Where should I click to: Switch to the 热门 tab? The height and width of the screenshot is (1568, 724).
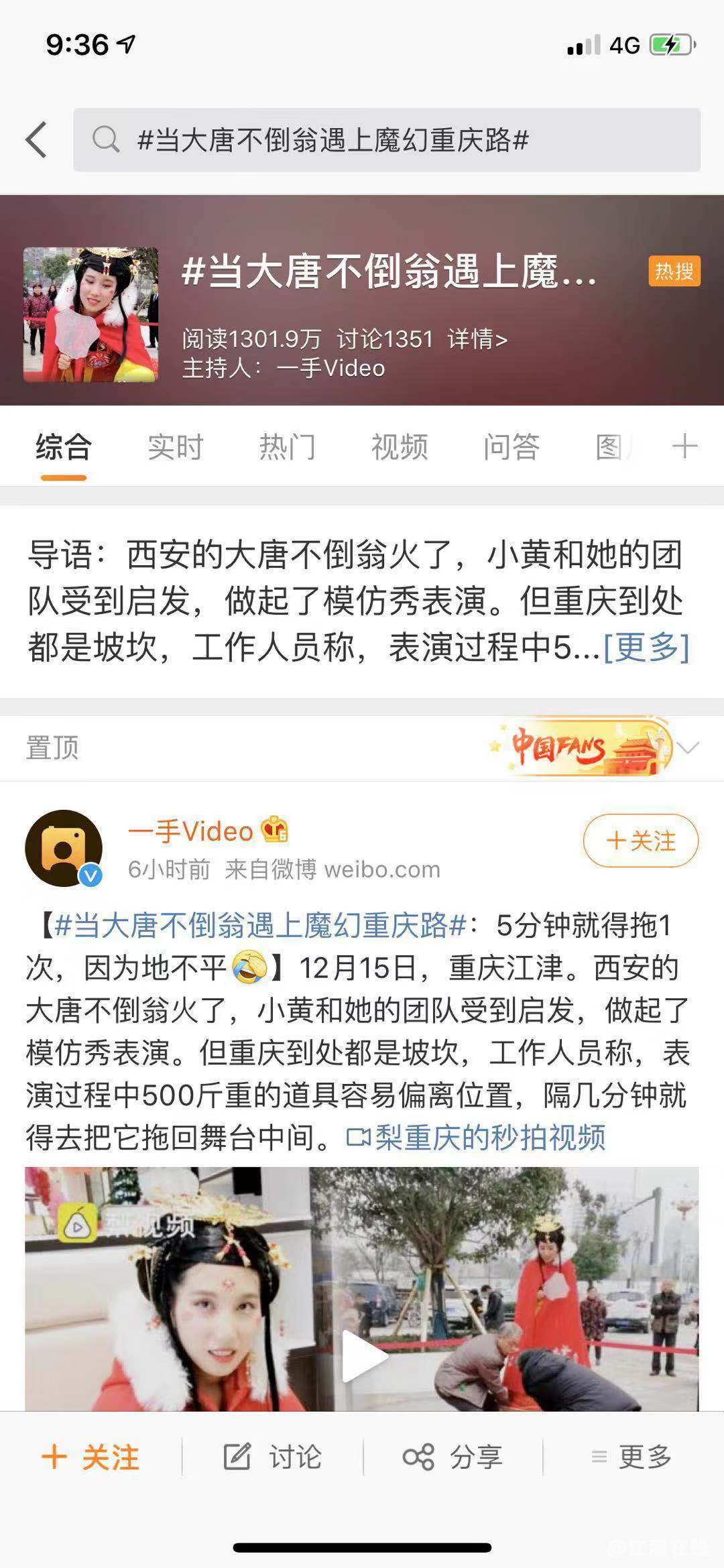[x=287, y=447]
